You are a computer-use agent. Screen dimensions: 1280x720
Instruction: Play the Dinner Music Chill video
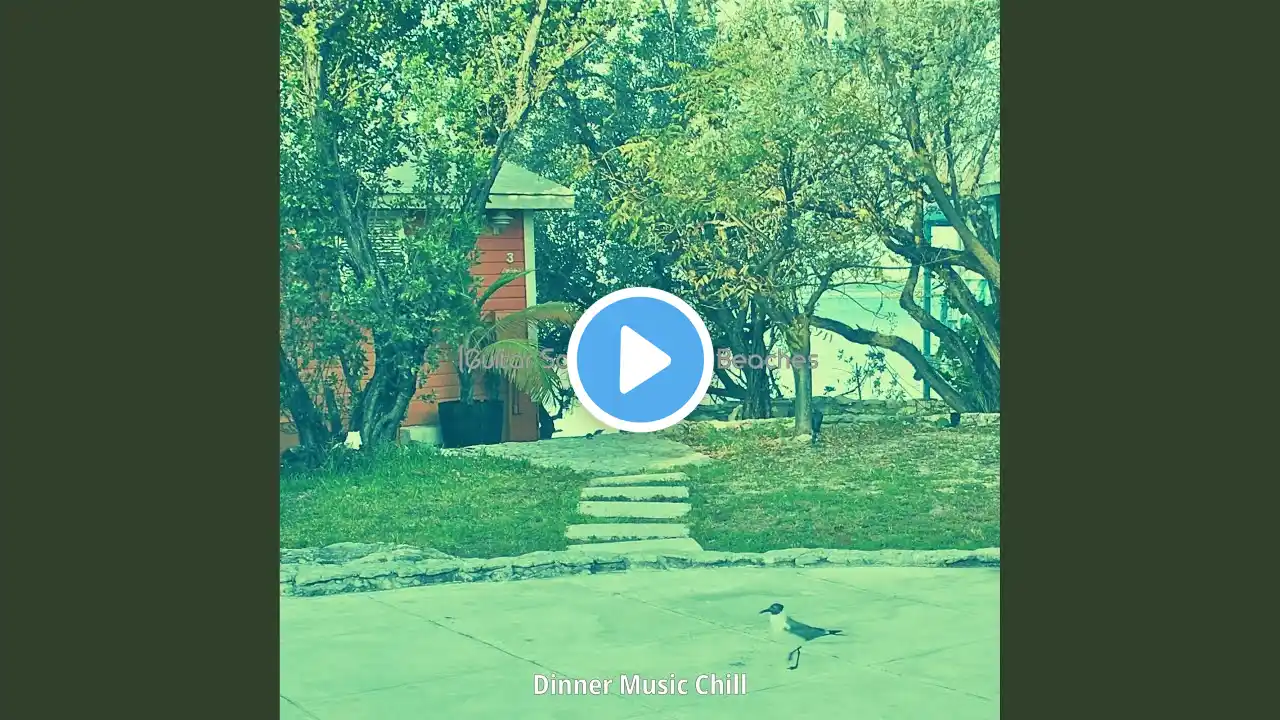[x=640, y=360]
